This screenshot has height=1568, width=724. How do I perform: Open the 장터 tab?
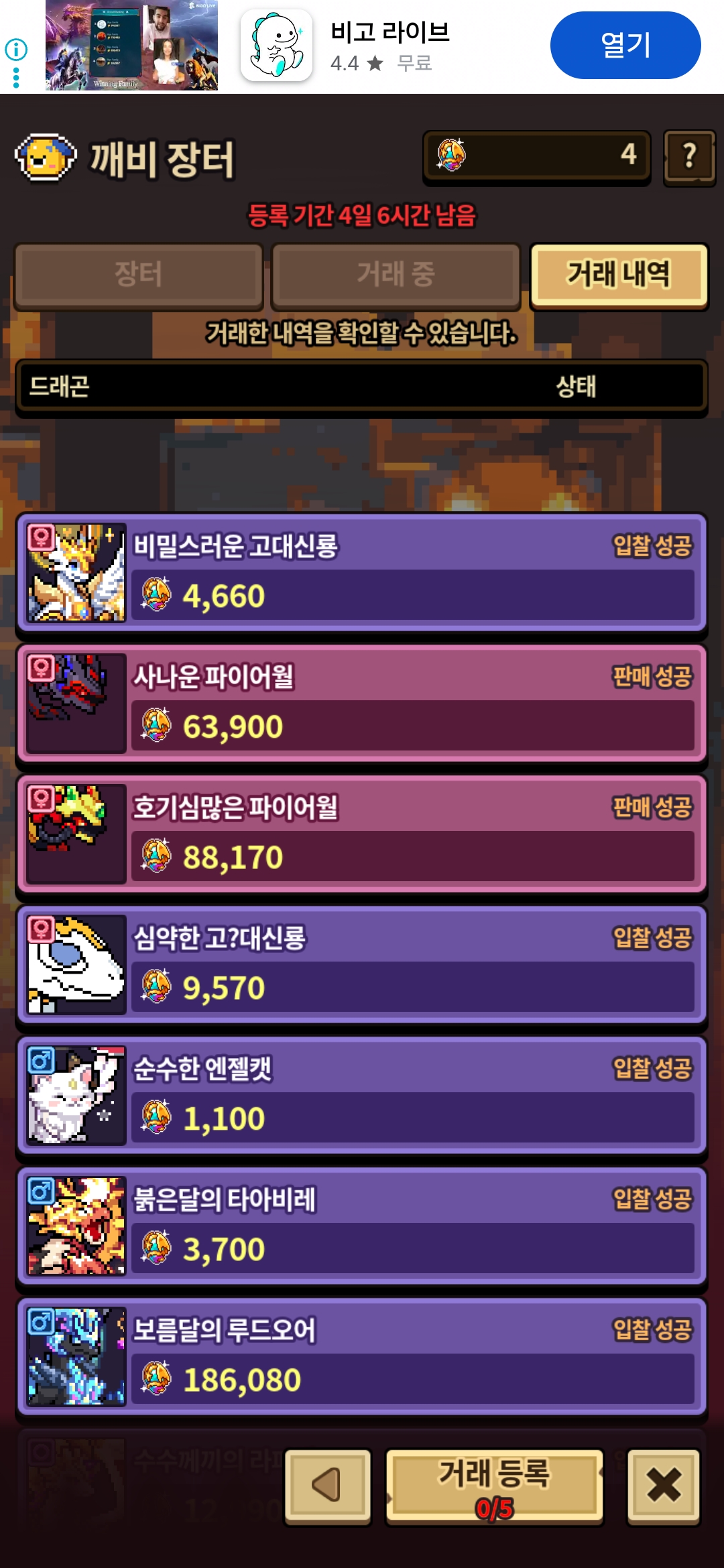(138, 275)
